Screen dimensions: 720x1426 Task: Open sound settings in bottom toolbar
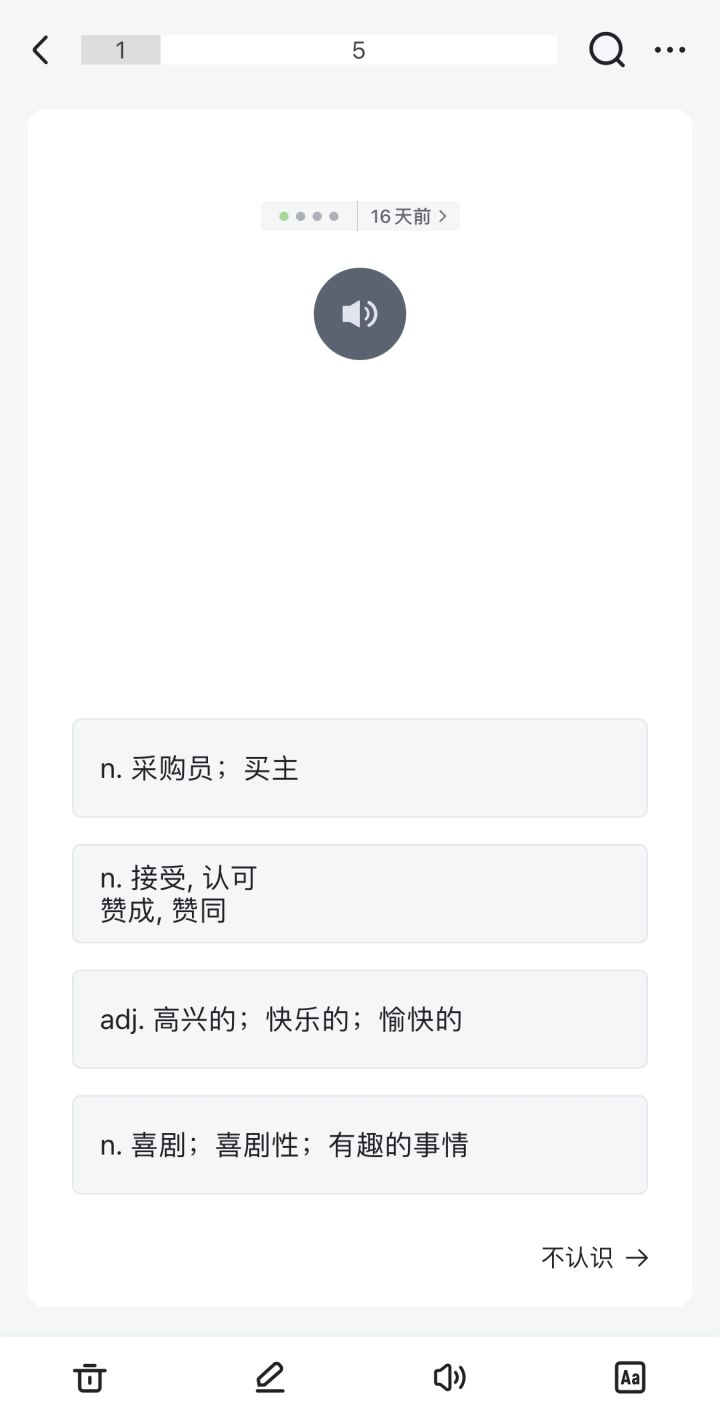point(450,1378)
